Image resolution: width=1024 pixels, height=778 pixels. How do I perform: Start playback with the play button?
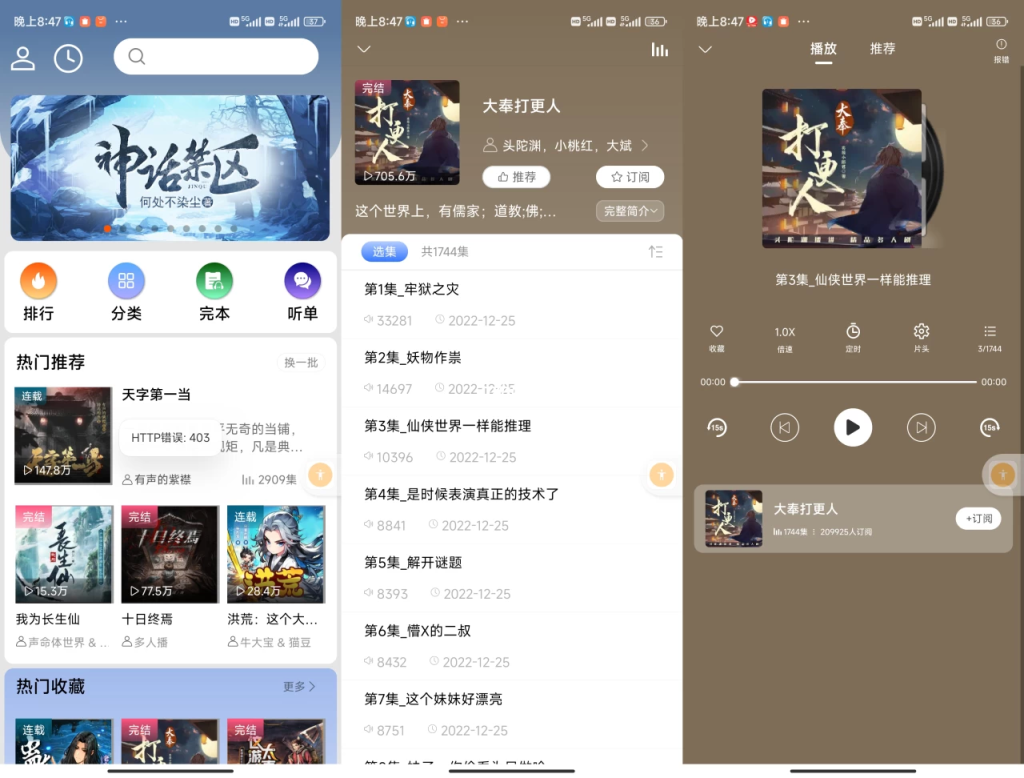pos(852,428)
